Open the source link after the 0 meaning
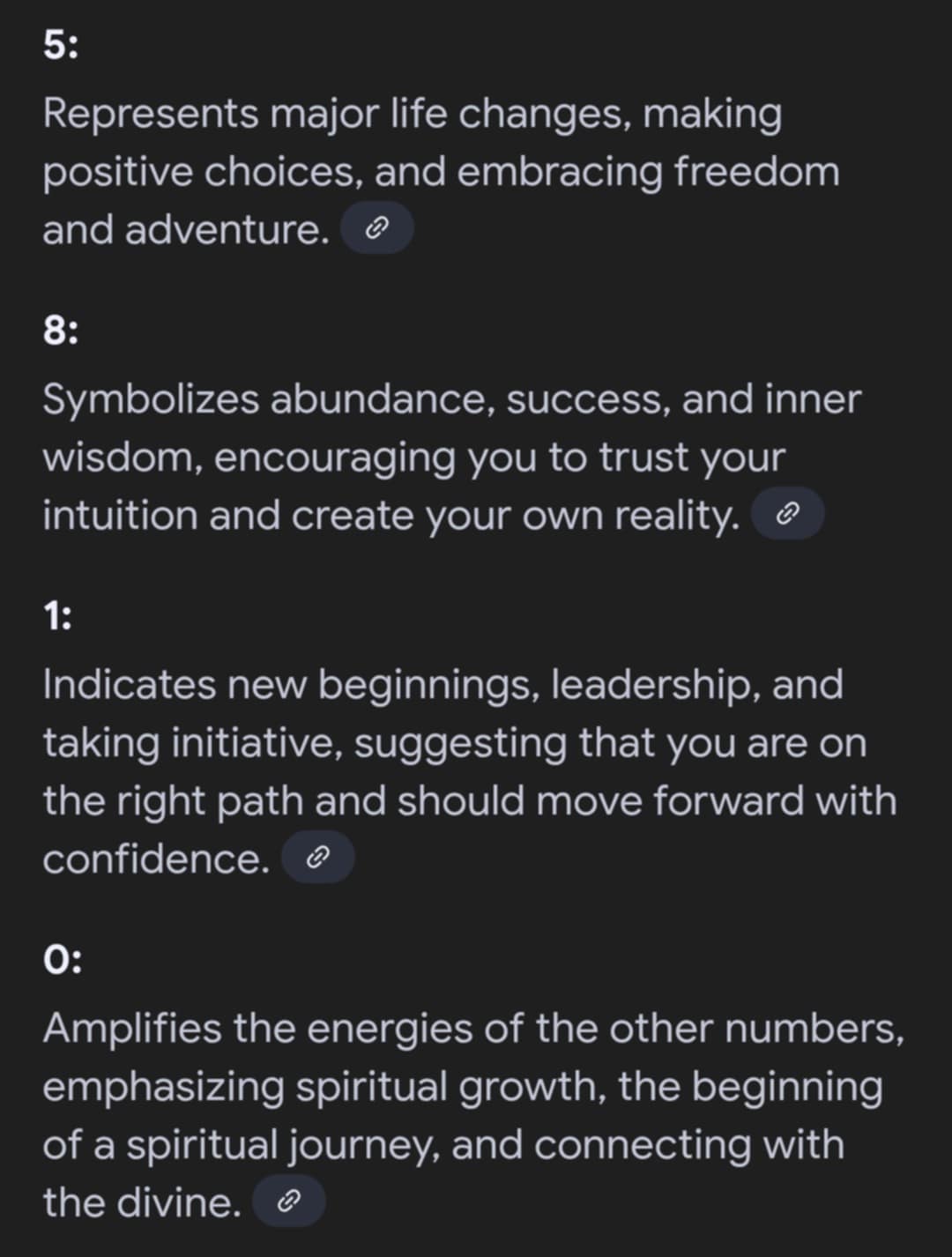 288,1201
